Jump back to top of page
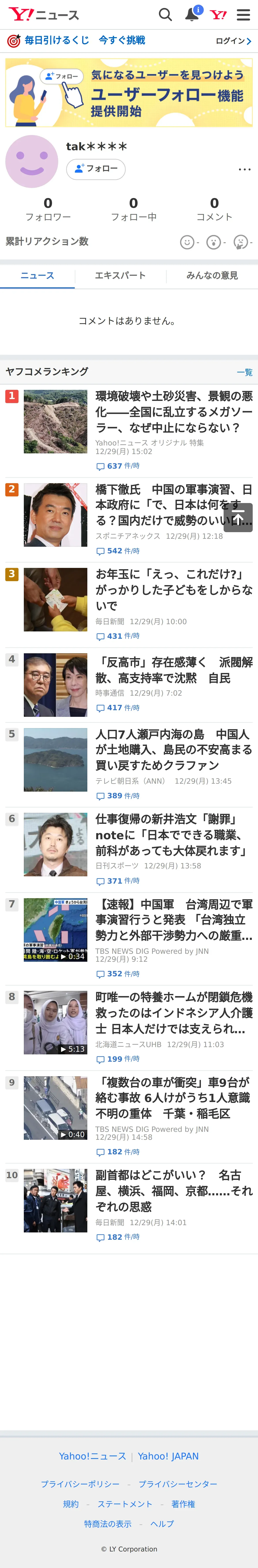The width and height of the screenshot is (258, 1568). point(238,517)
